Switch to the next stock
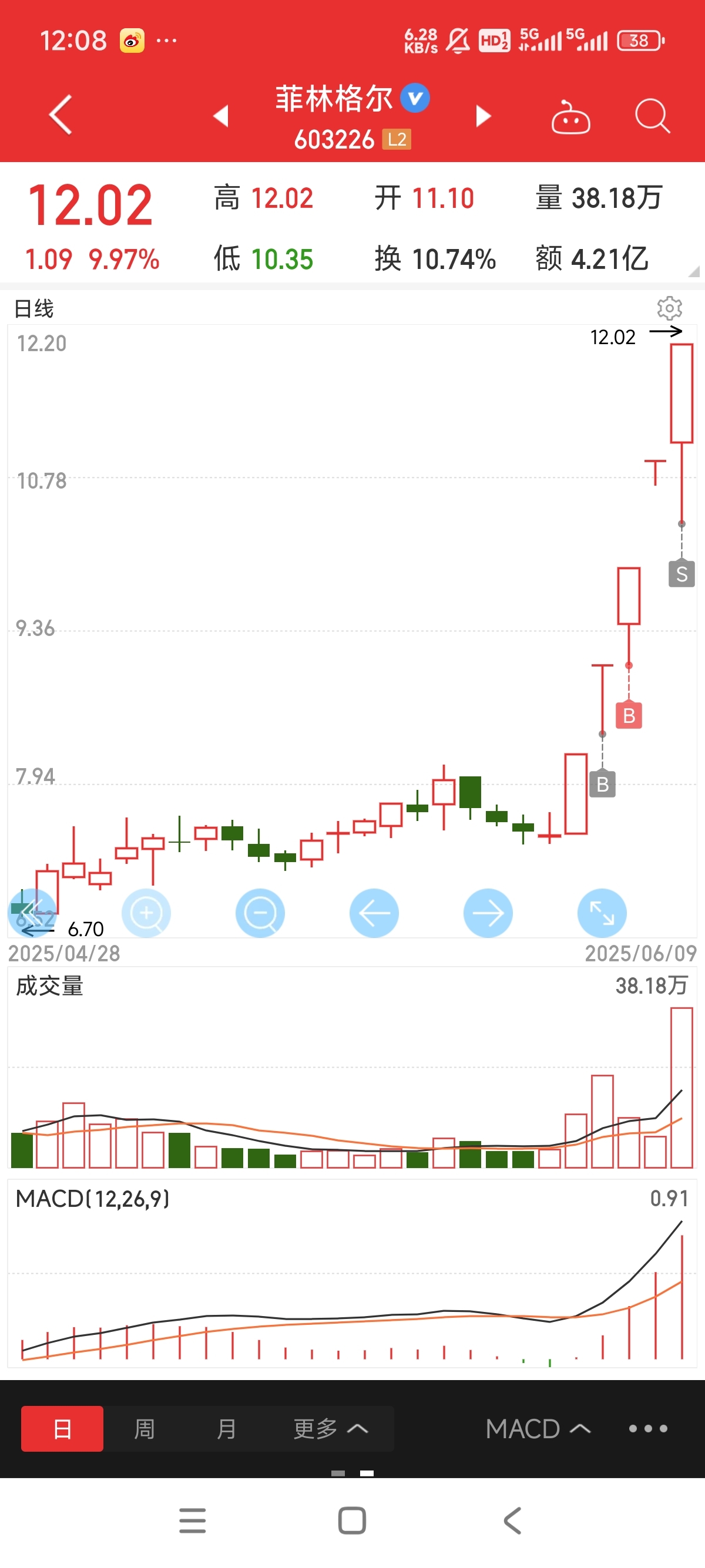Screen dimensions: 705x1568 483,116
